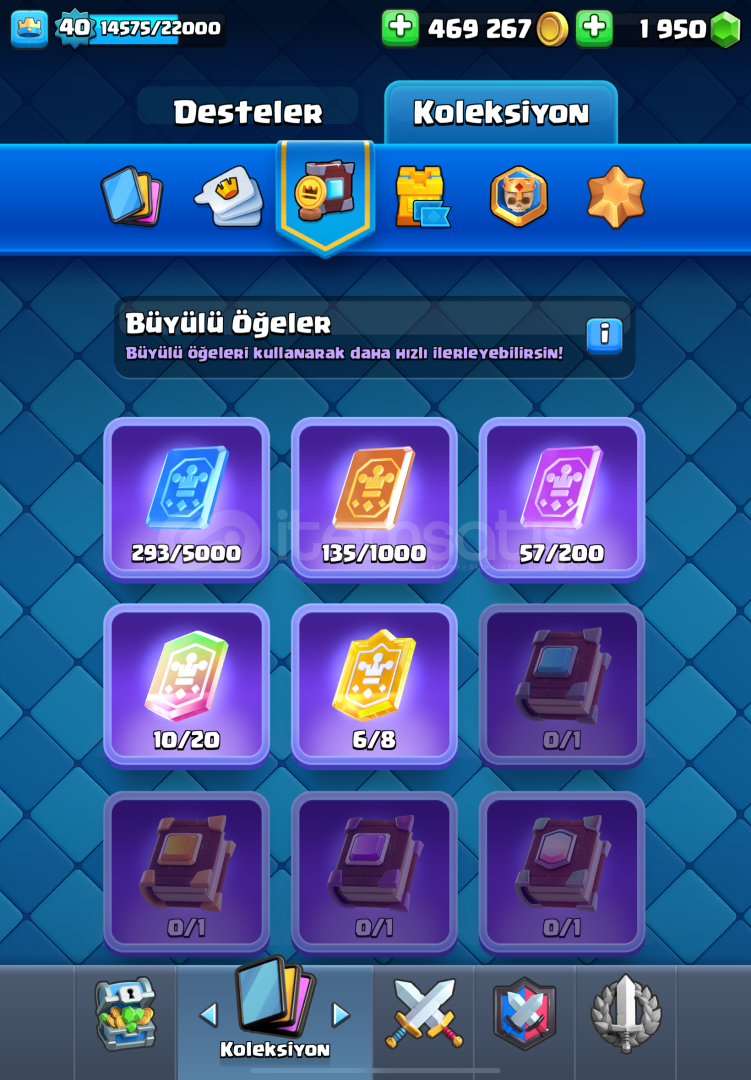The width and height of the screenshot is (751, 1080).
Task: Tap the green plus next to gold
Action: coord(400,28)
